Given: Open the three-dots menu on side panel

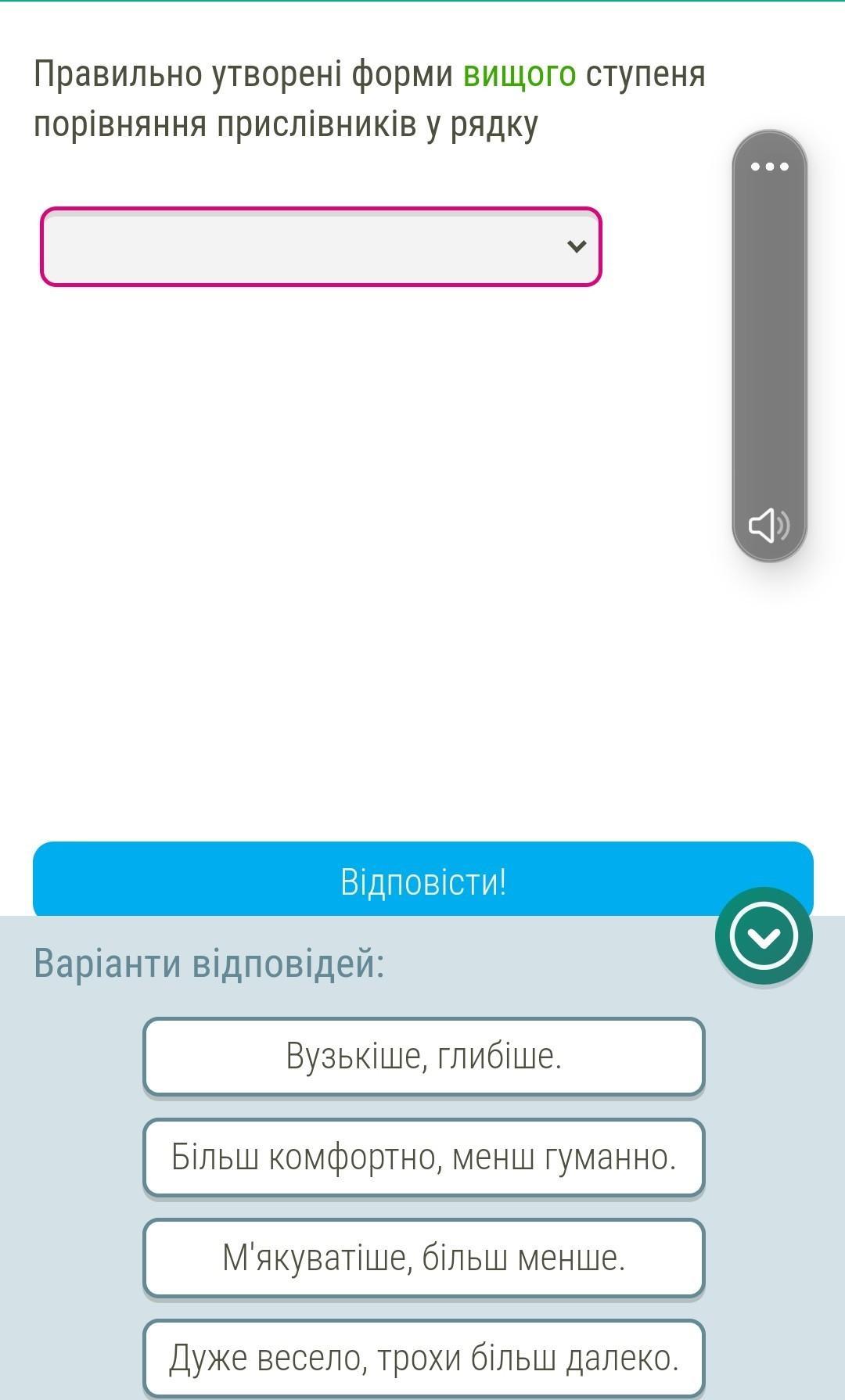Looking at the screenshot, I should tap(769, 166).
